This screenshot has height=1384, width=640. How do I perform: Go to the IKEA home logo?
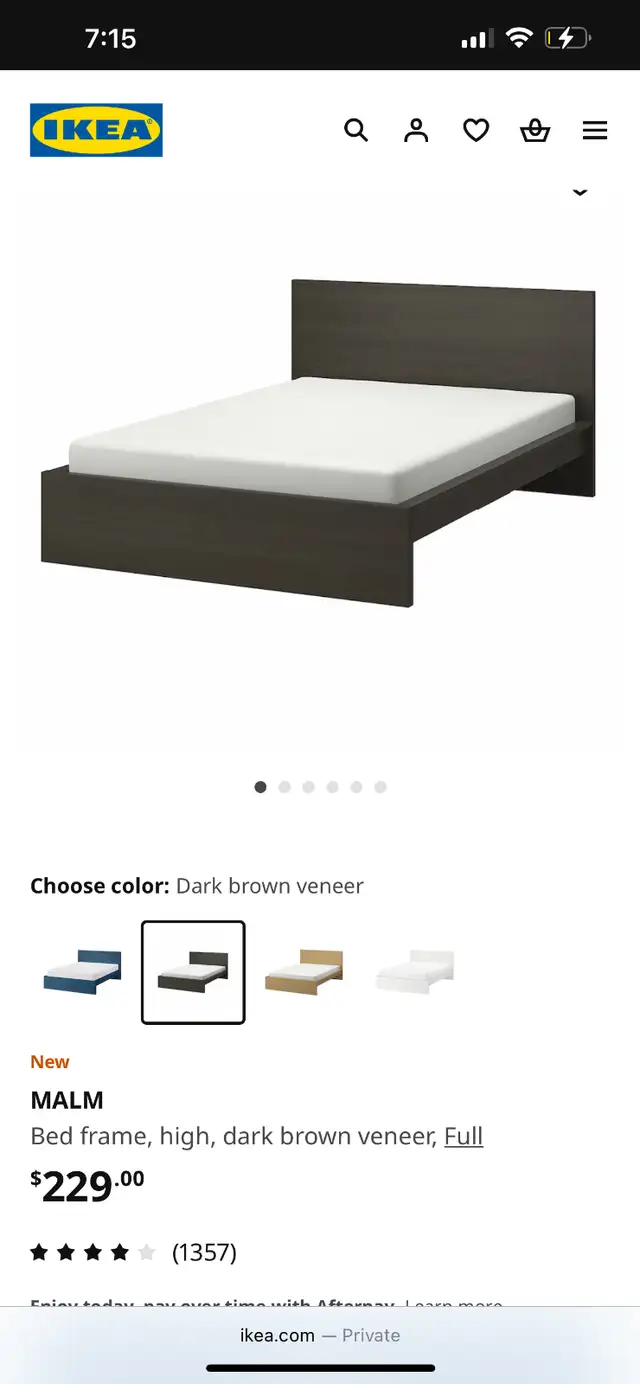click(96, 130)
